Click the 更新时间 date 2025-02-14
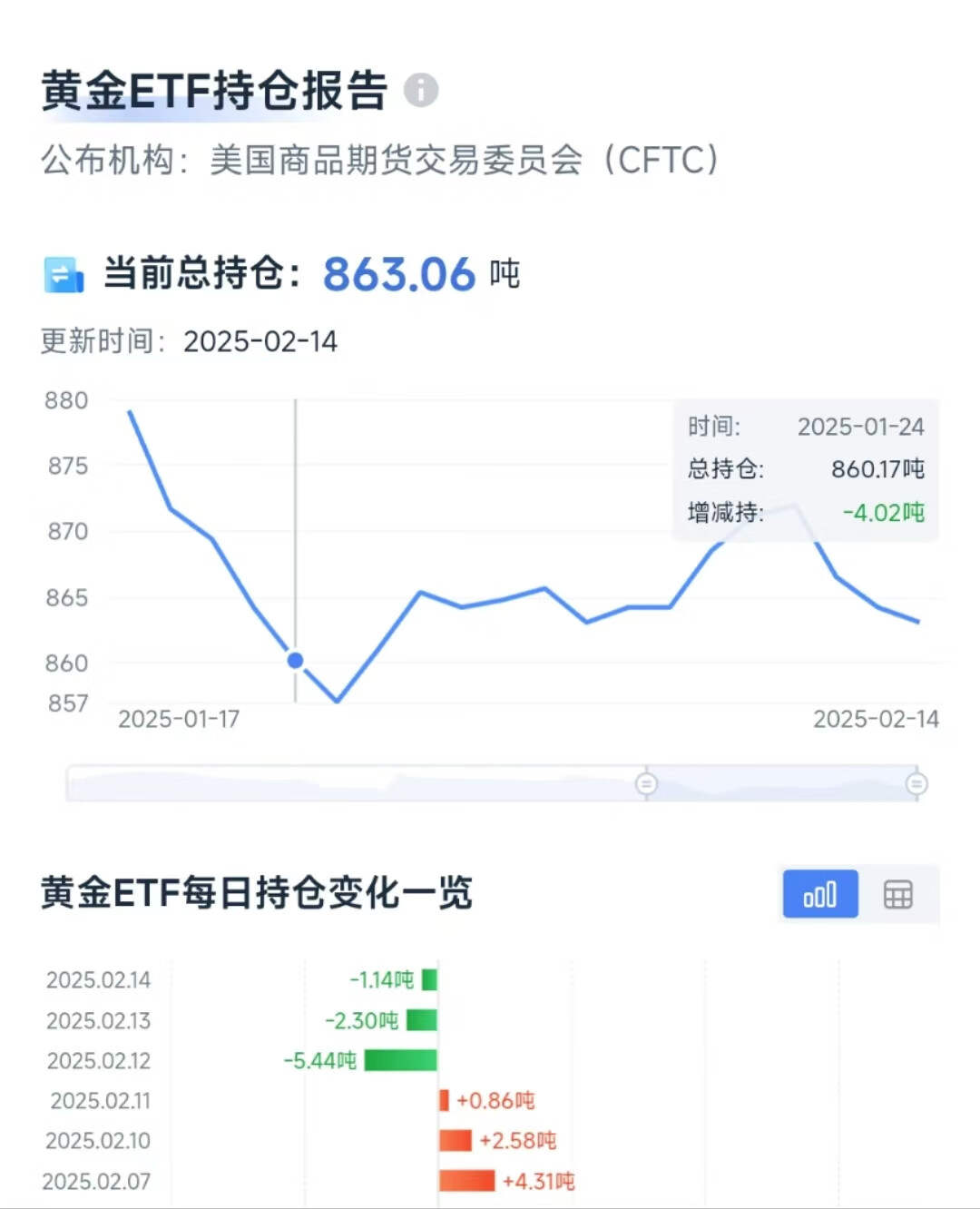The image size is (980, 1209). (x=260, y=342)
